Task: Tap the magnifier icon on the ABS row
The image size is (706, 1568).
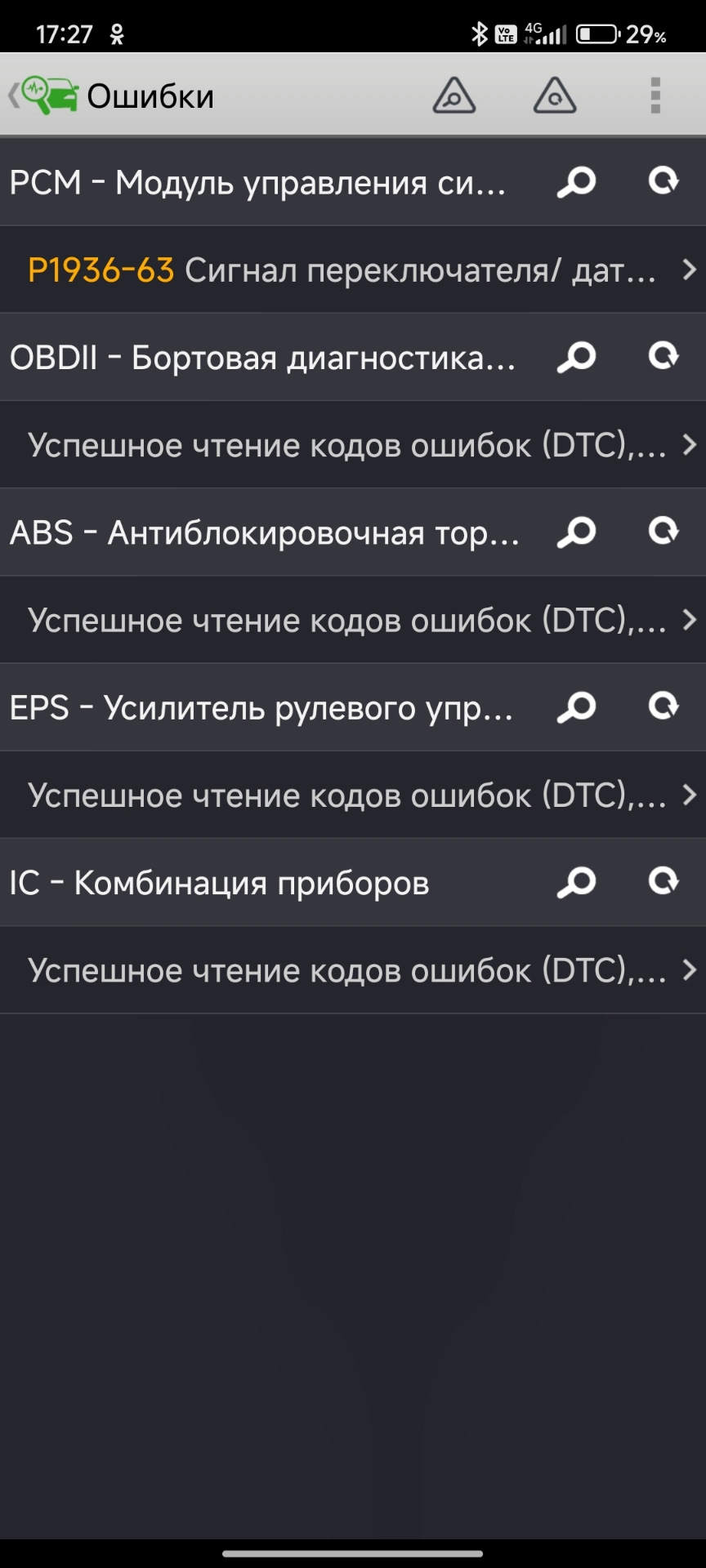Action: tap(577, 532)
